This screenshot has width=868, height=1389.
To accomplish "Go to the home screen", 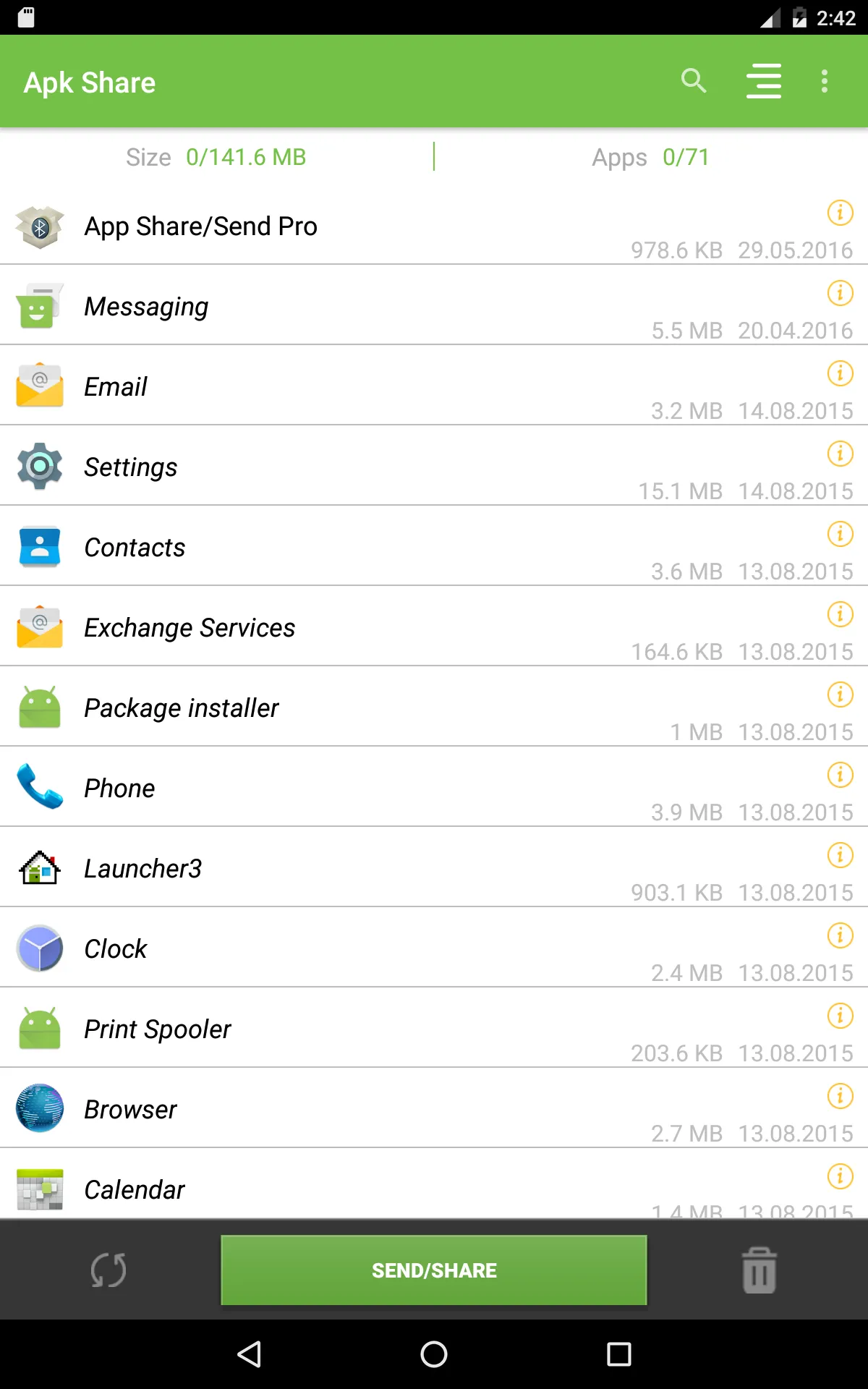I will (434, 1354).
